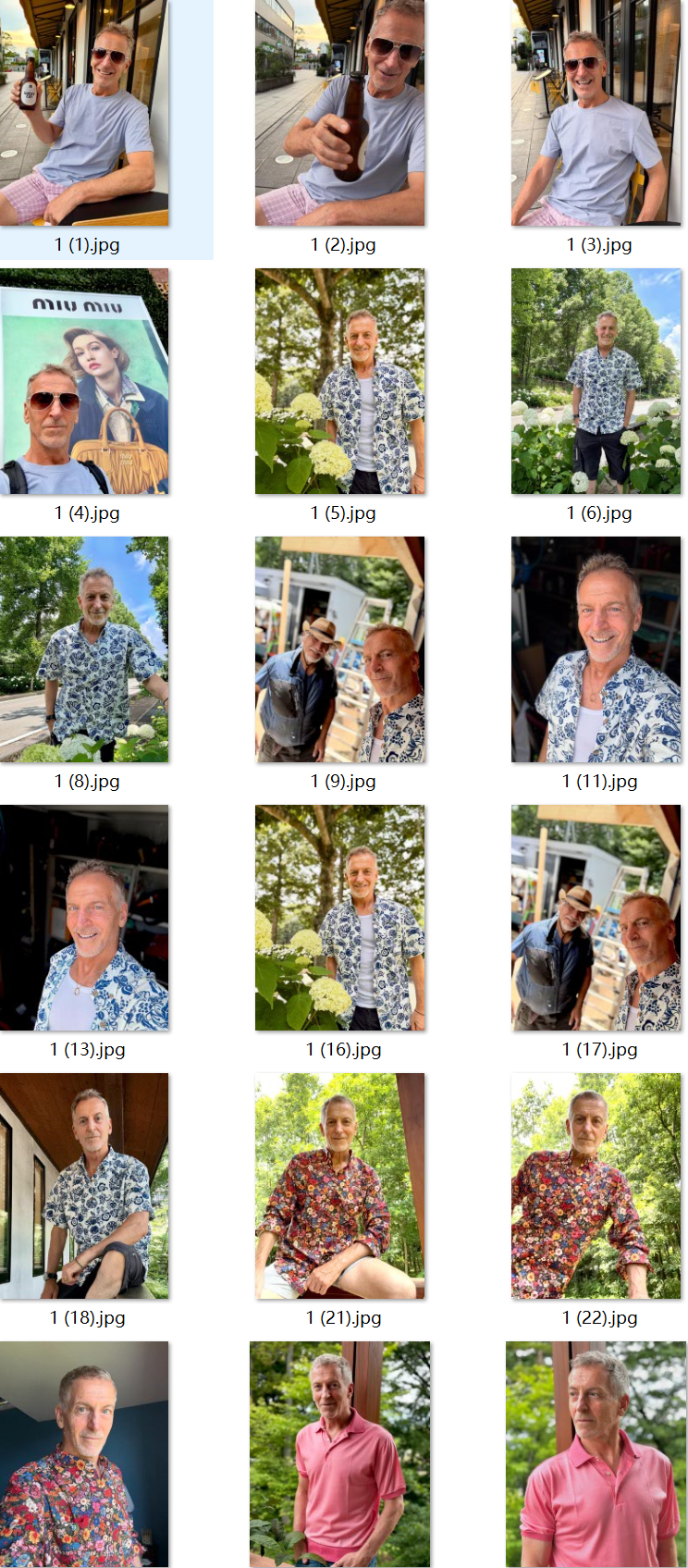Select the 1 (22).jpg file
Viewport: 688px width, 1568px height.
pos(596,1186)
